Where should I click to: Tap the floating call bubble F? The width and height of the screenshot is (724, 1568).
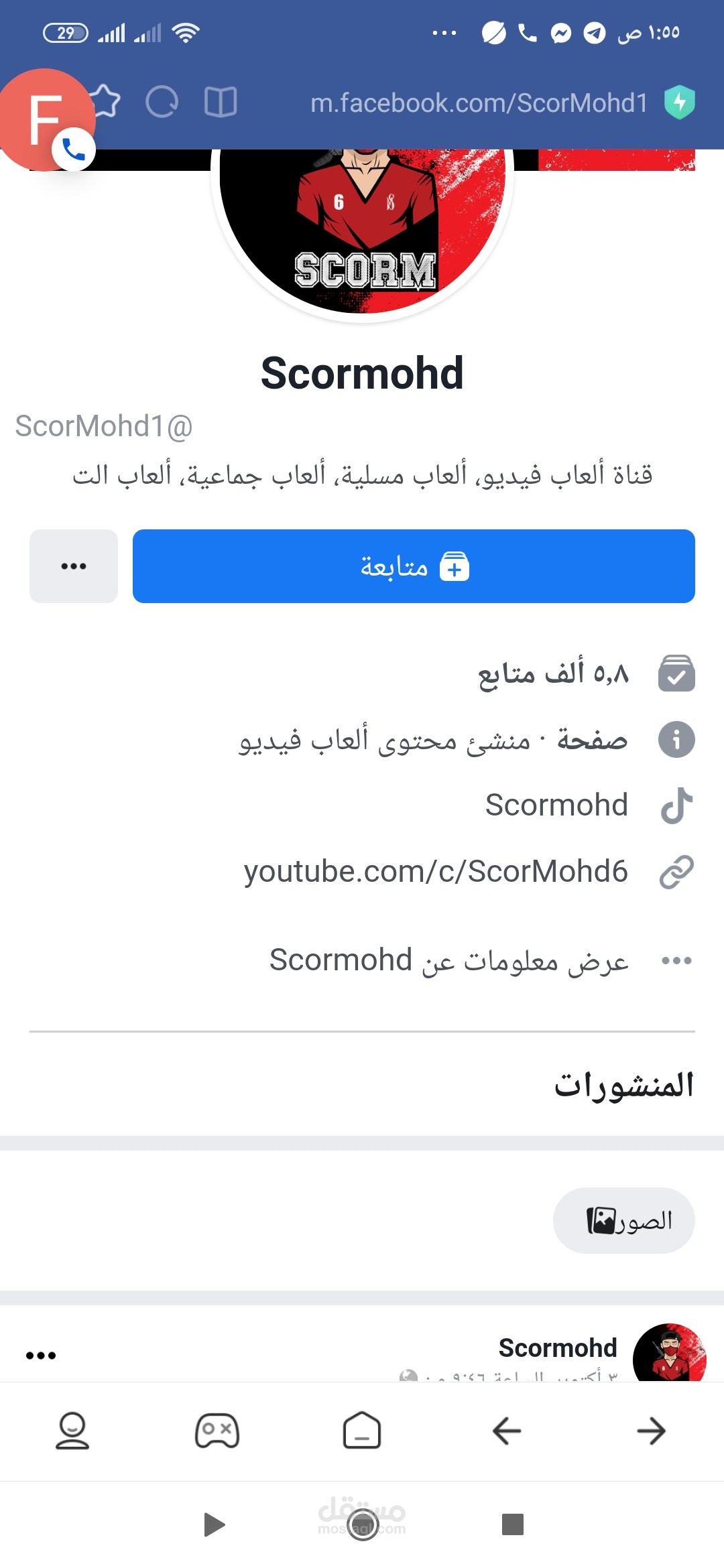point(46,120)
